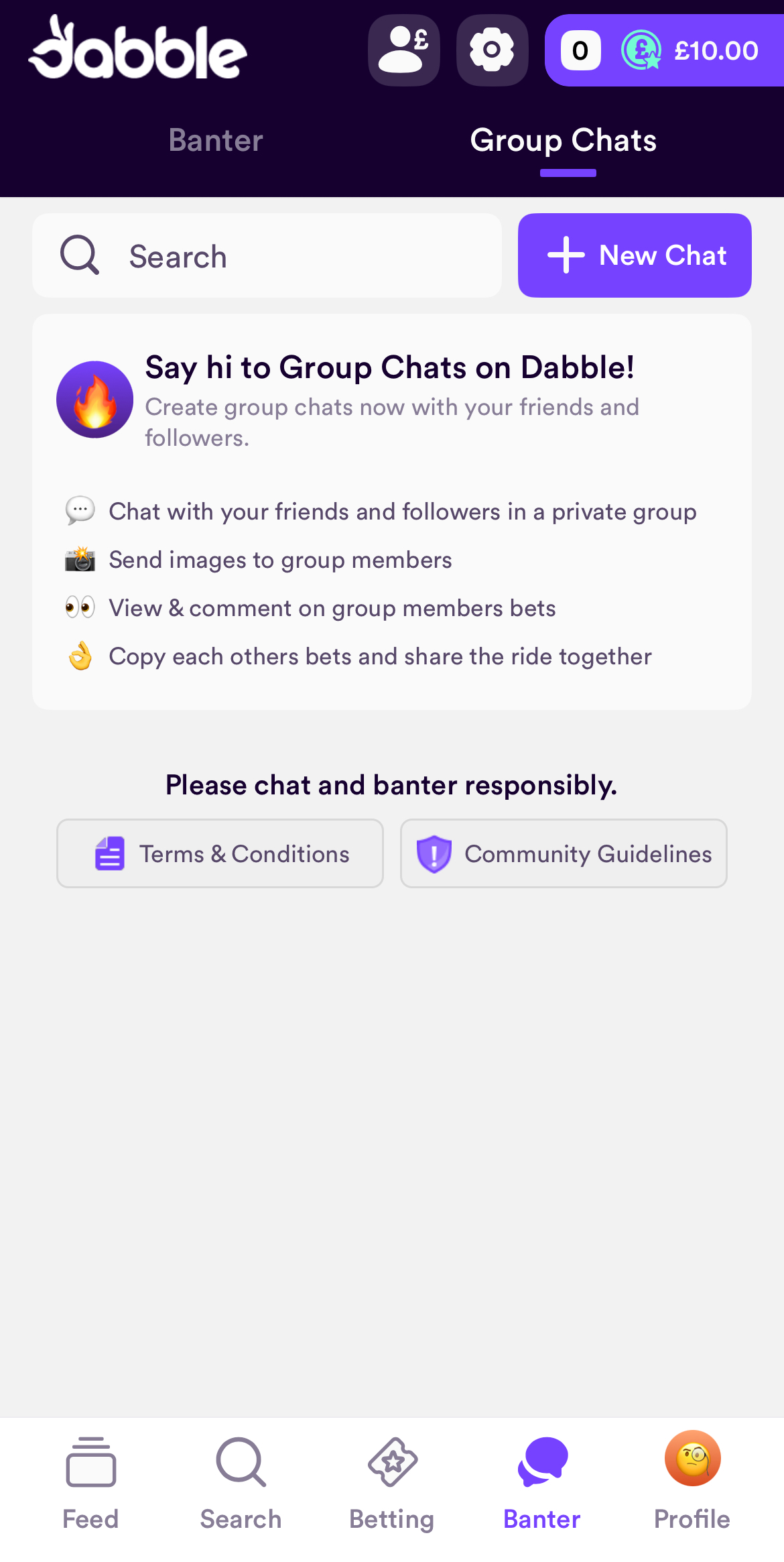Image resolution: width=784 pixels, height=1562 pixels.
Task: Tap the Dabble logo
Action: tap(137, 50)
